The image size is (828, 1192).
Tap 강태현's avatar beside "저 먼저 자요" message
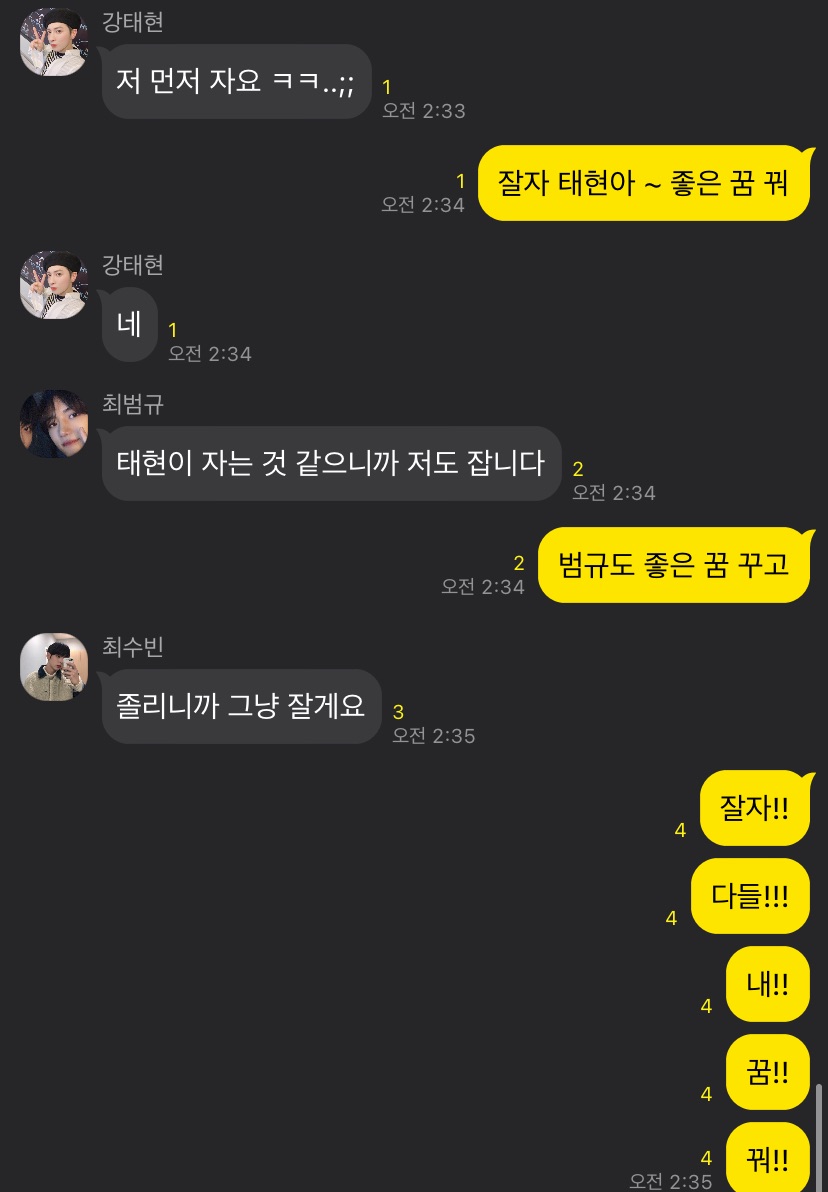click(54, 42)
